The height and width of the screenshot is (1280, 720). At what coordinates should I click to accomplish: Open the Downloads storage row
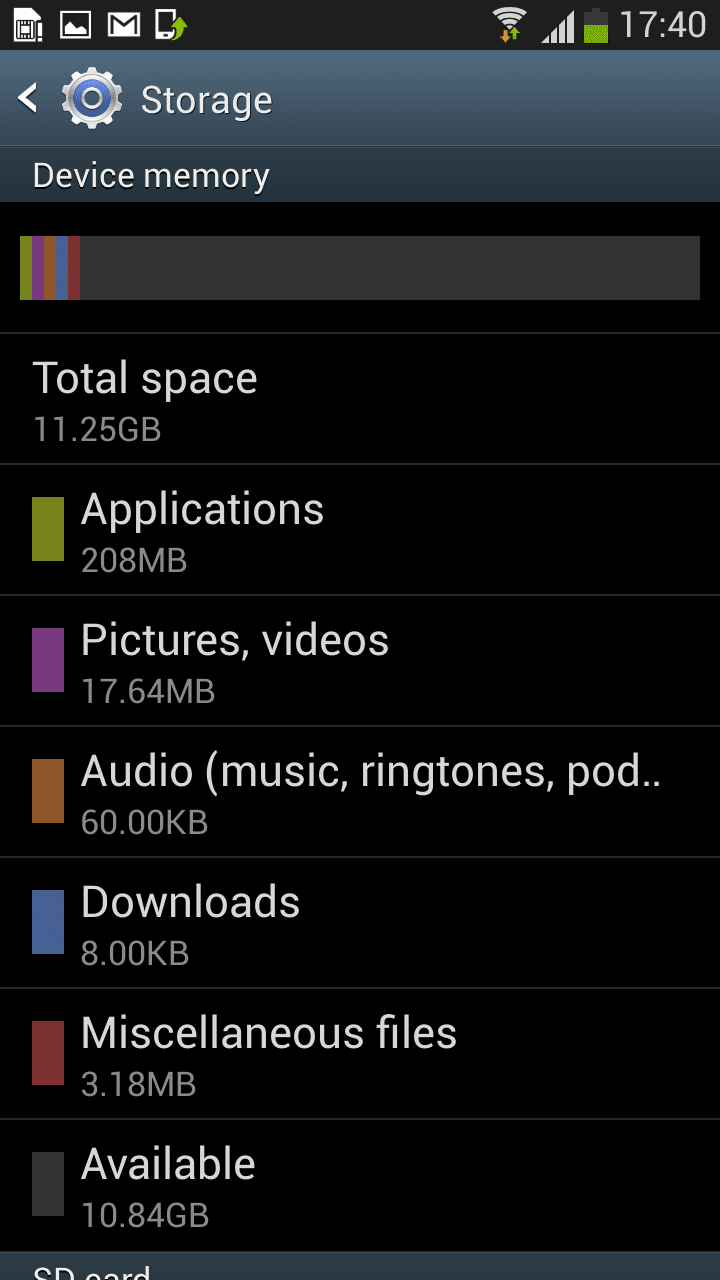tap(360, 923)
